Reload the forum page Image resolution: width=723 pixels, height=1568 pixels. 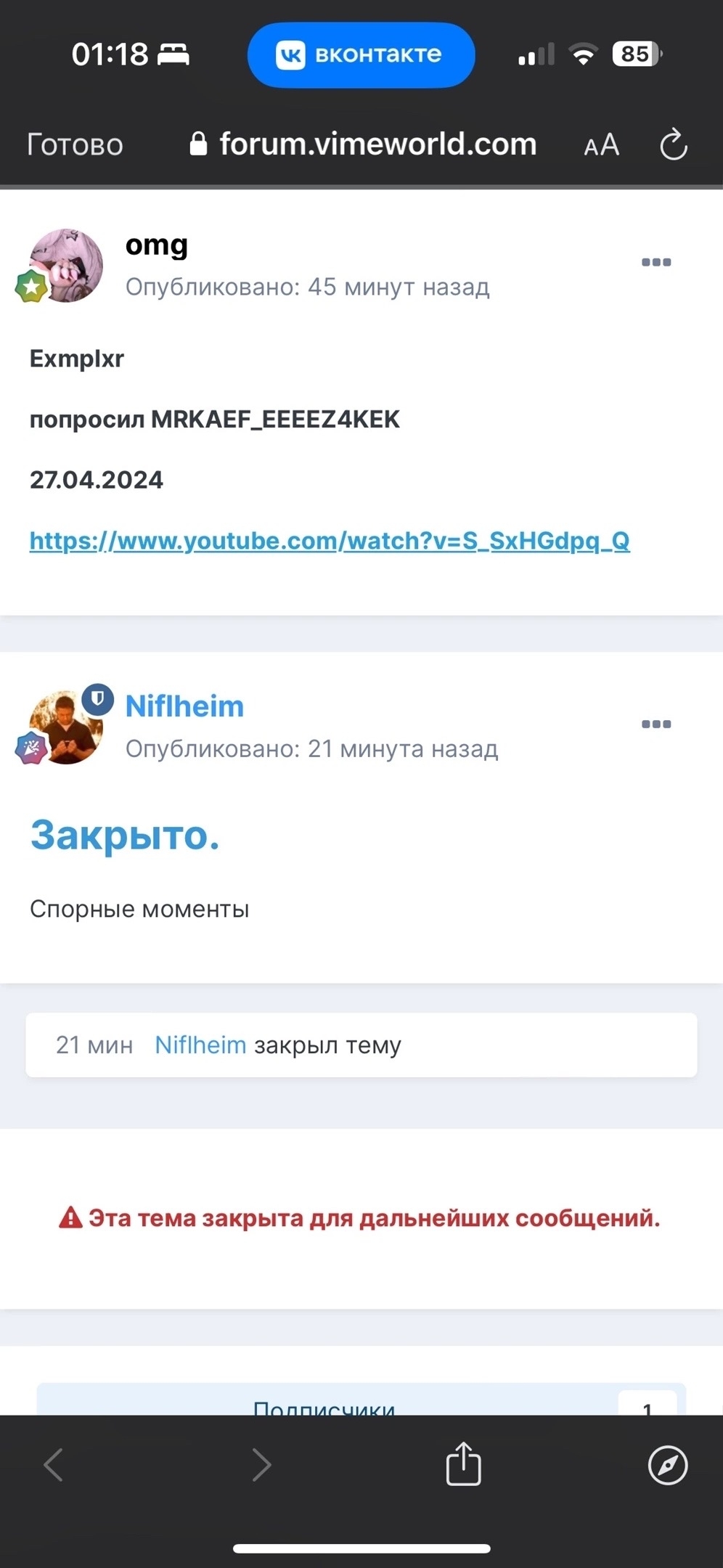point(673,144)
